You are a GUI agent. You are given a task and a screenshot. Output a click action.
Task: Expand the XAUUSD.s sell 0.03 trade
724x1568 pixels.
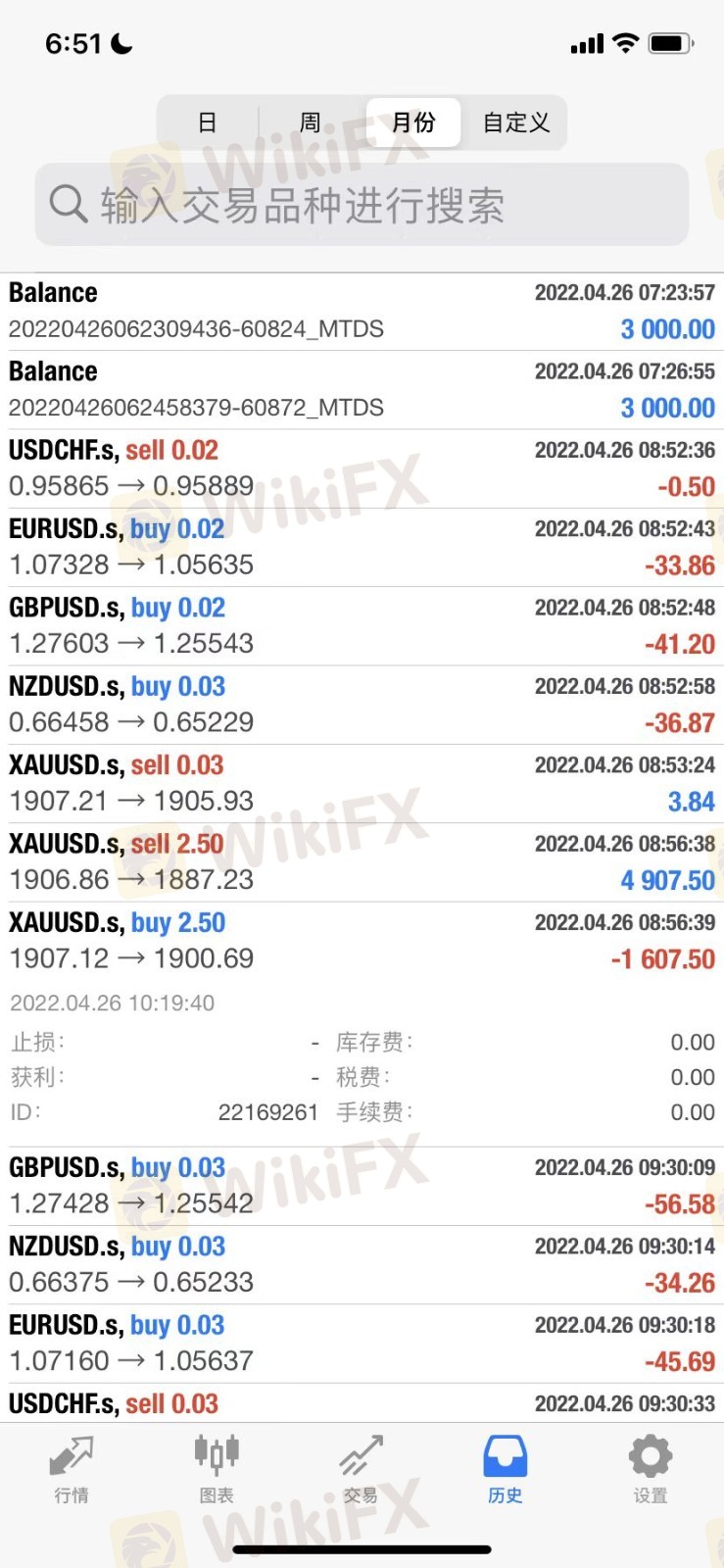coord(362,783)
